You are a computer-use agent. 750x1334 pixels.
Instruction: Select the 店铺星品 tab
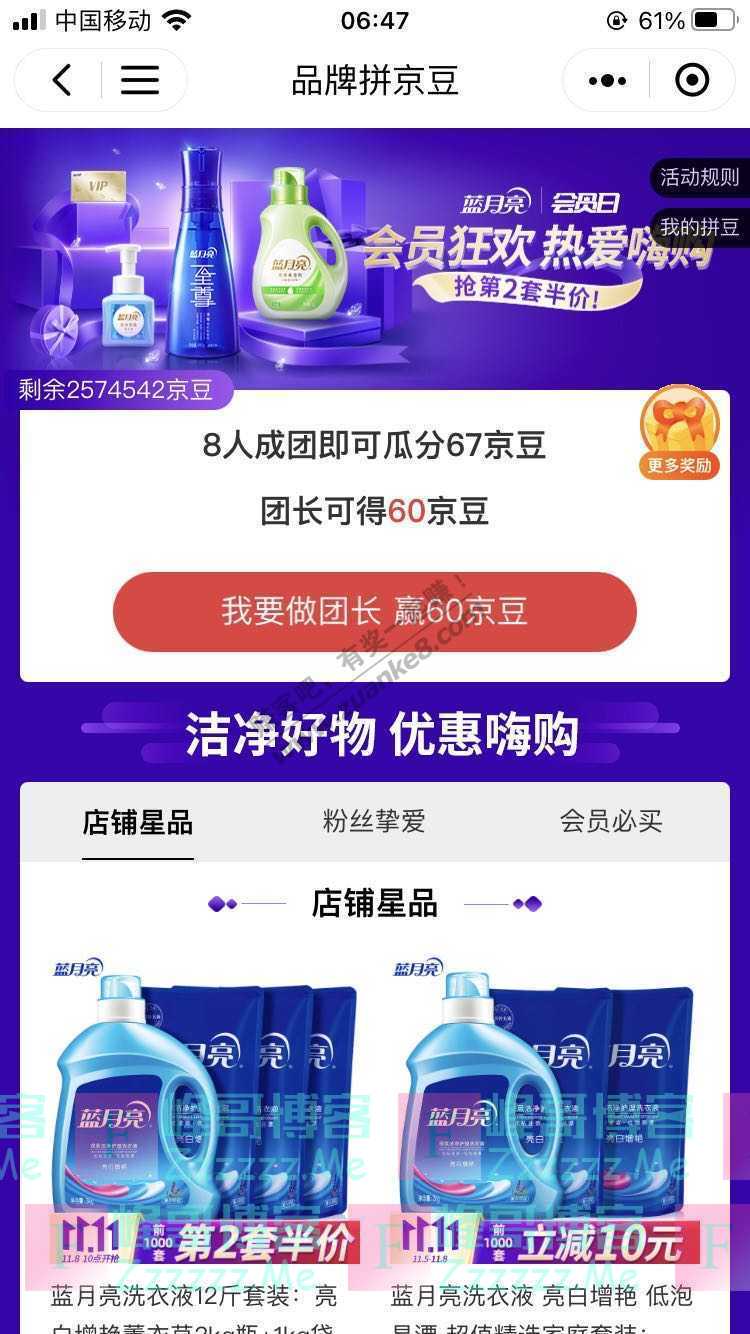pyautogui.click(x=138, y=822)
